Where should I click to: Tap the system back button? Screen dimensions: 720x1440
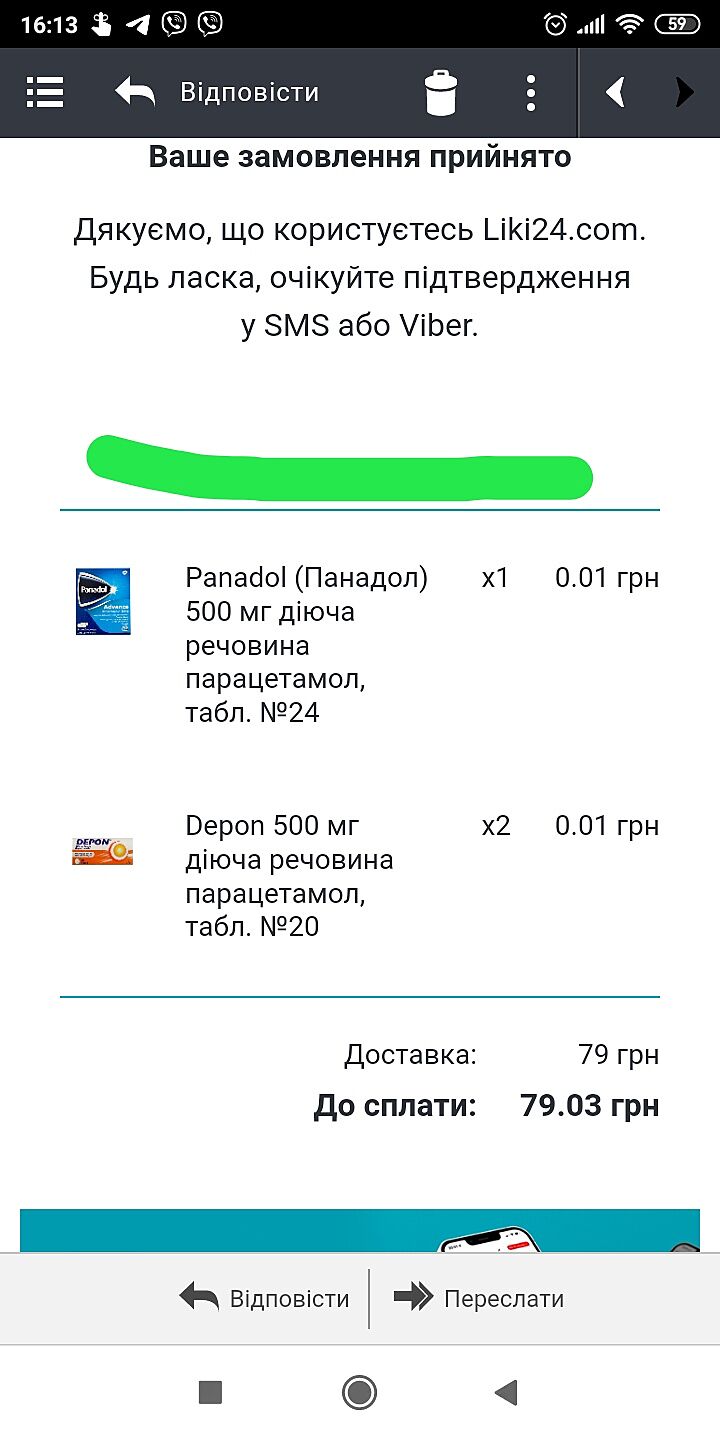pos(507,1392)
